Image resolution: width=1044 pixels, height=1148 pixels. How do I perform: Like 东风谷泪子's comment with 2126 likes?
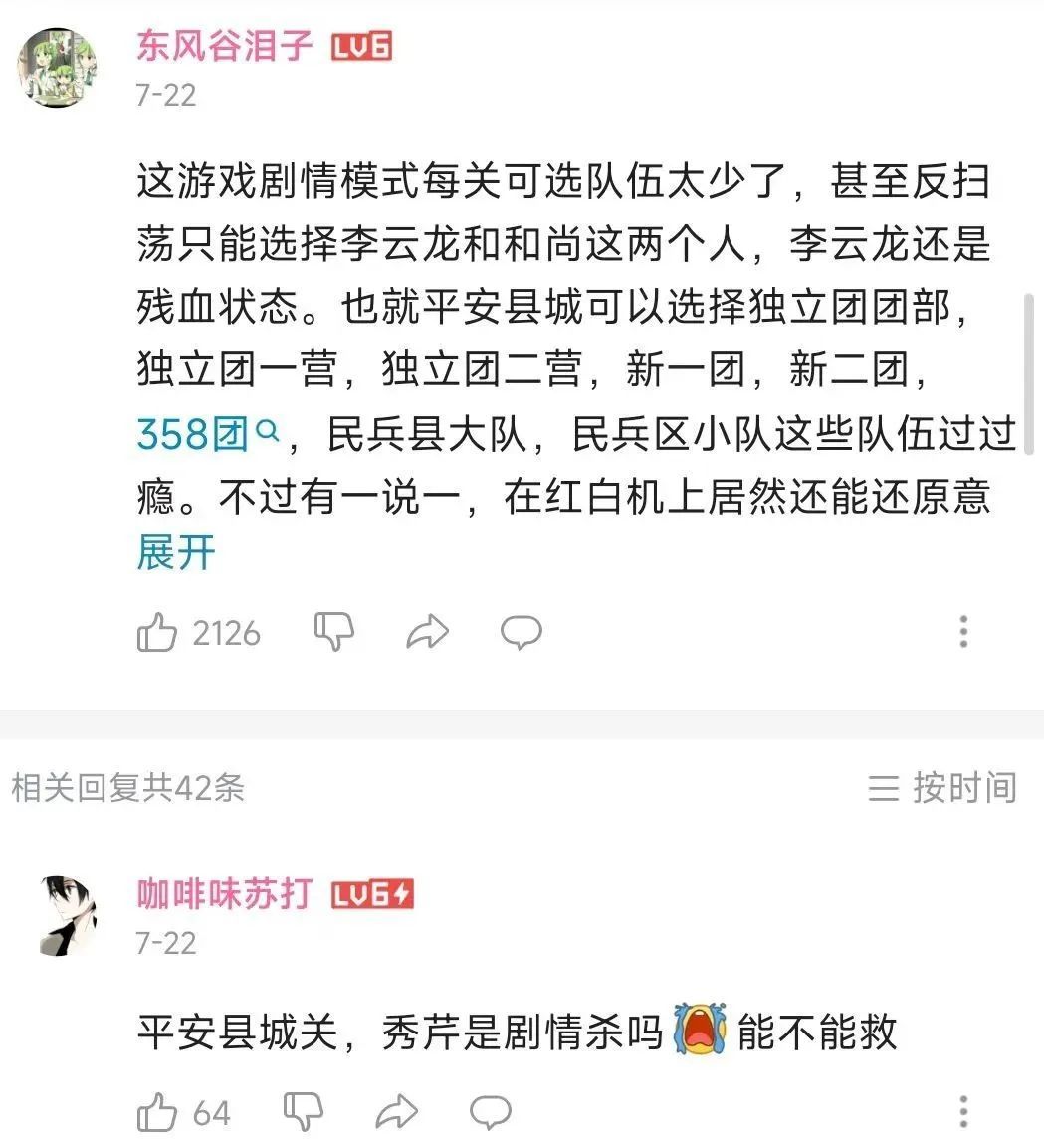tap(157, 633)
